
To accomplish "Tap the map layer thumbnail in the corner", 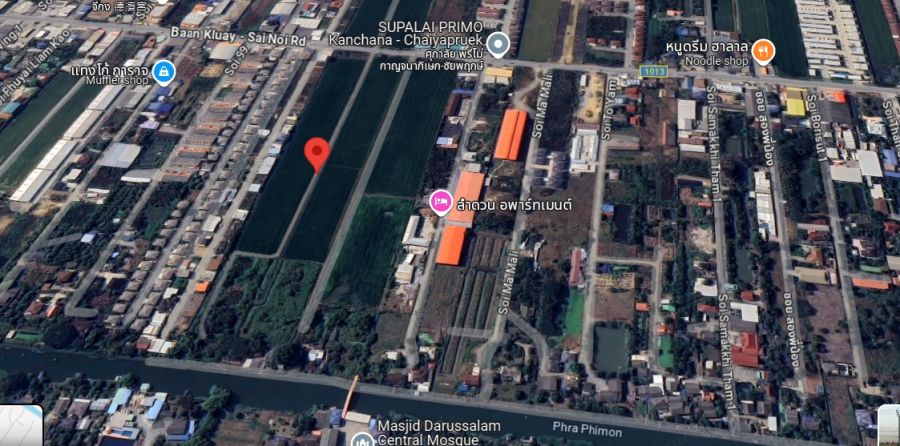I will tap(20, 426).
